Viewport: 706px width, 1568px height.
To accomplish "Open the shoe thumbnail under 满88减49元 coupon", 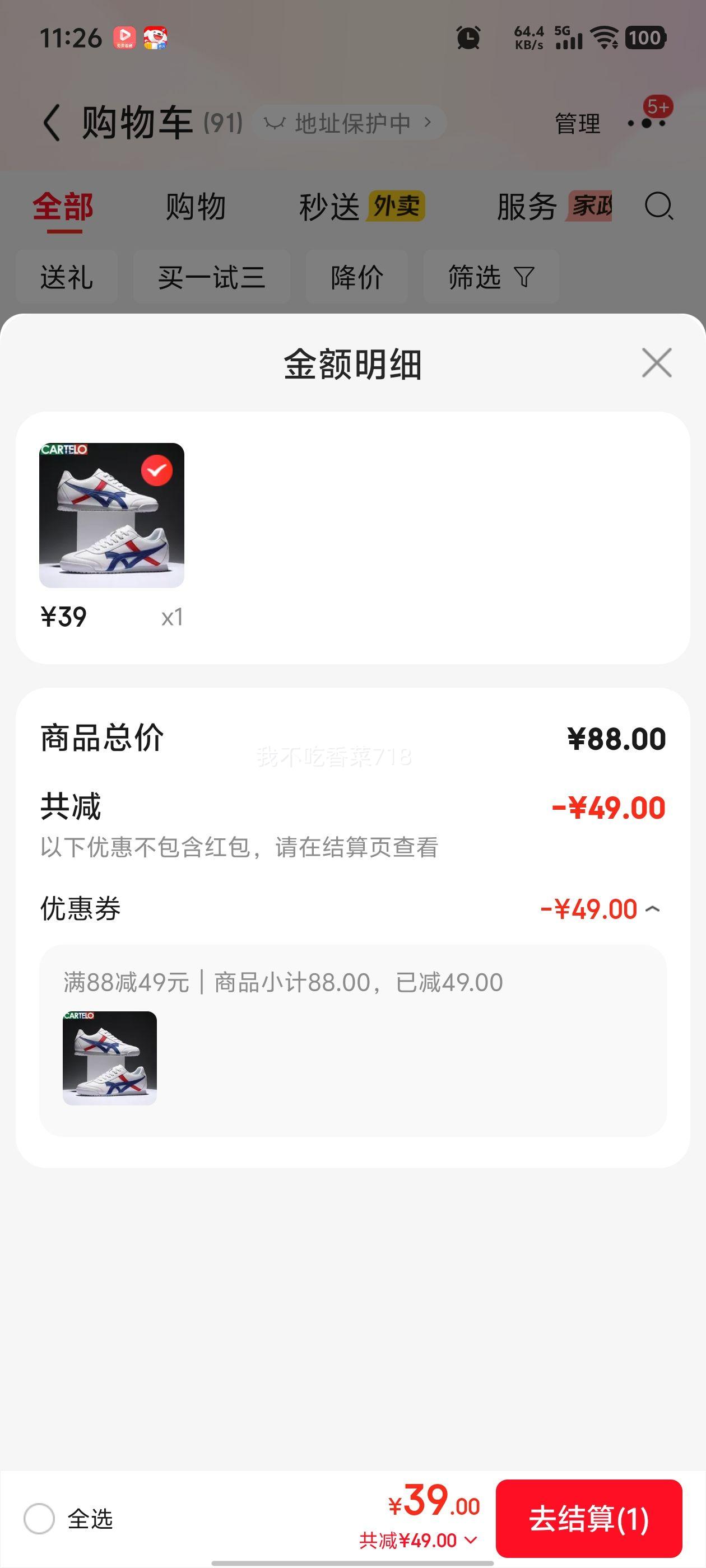I will 110,1058.
